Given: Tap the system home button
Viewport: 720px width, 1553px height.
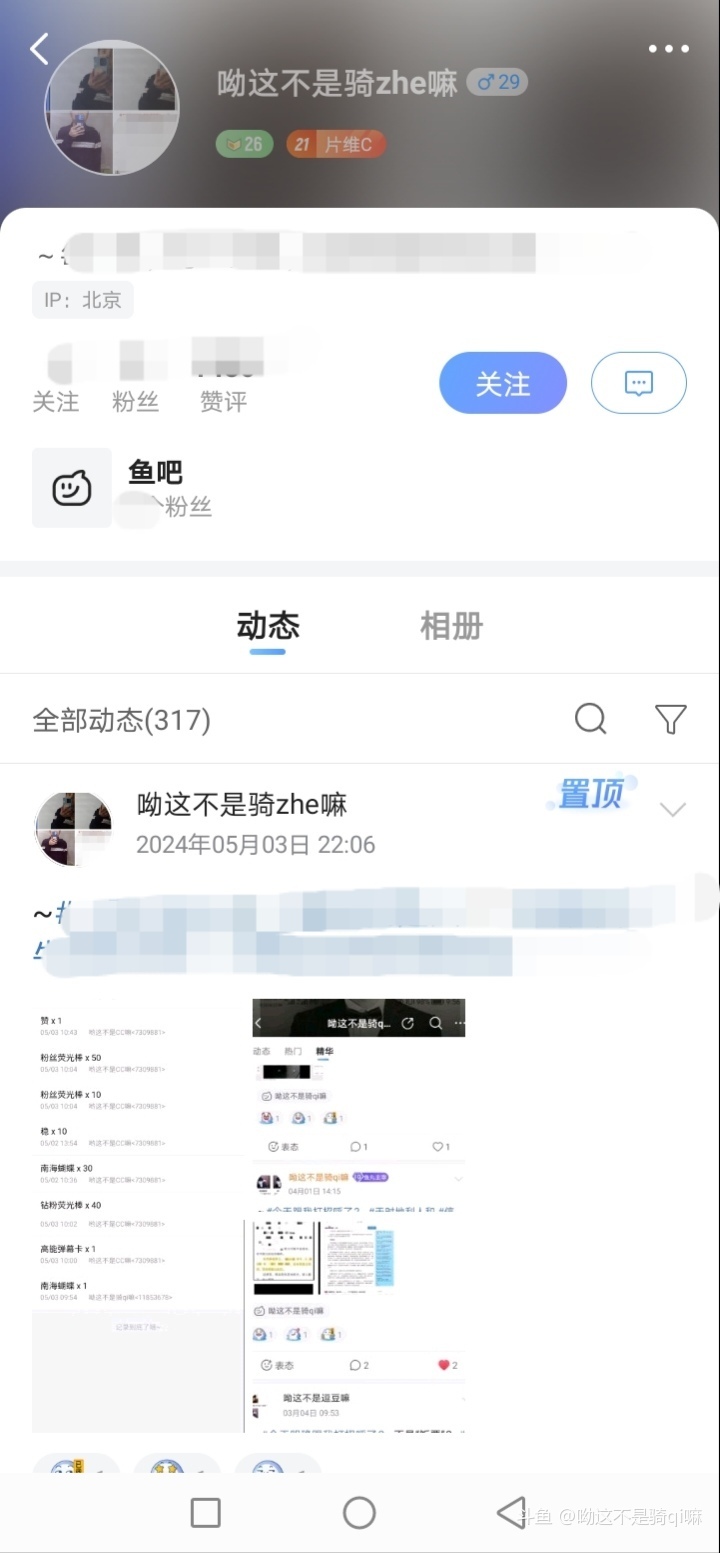Looking at the screenshot, I should point(359,1512).
